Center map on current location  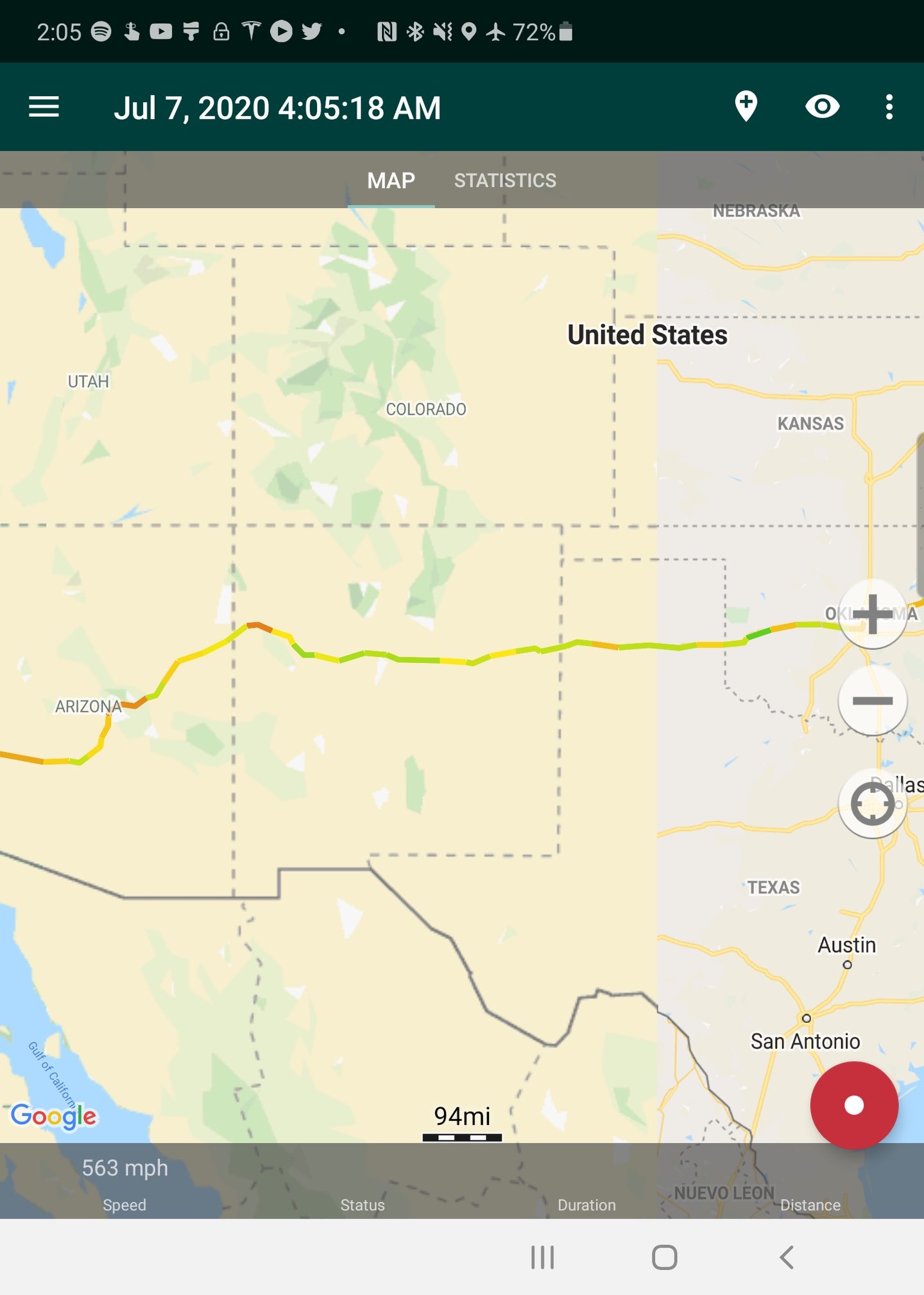click(x=873, y=803)
